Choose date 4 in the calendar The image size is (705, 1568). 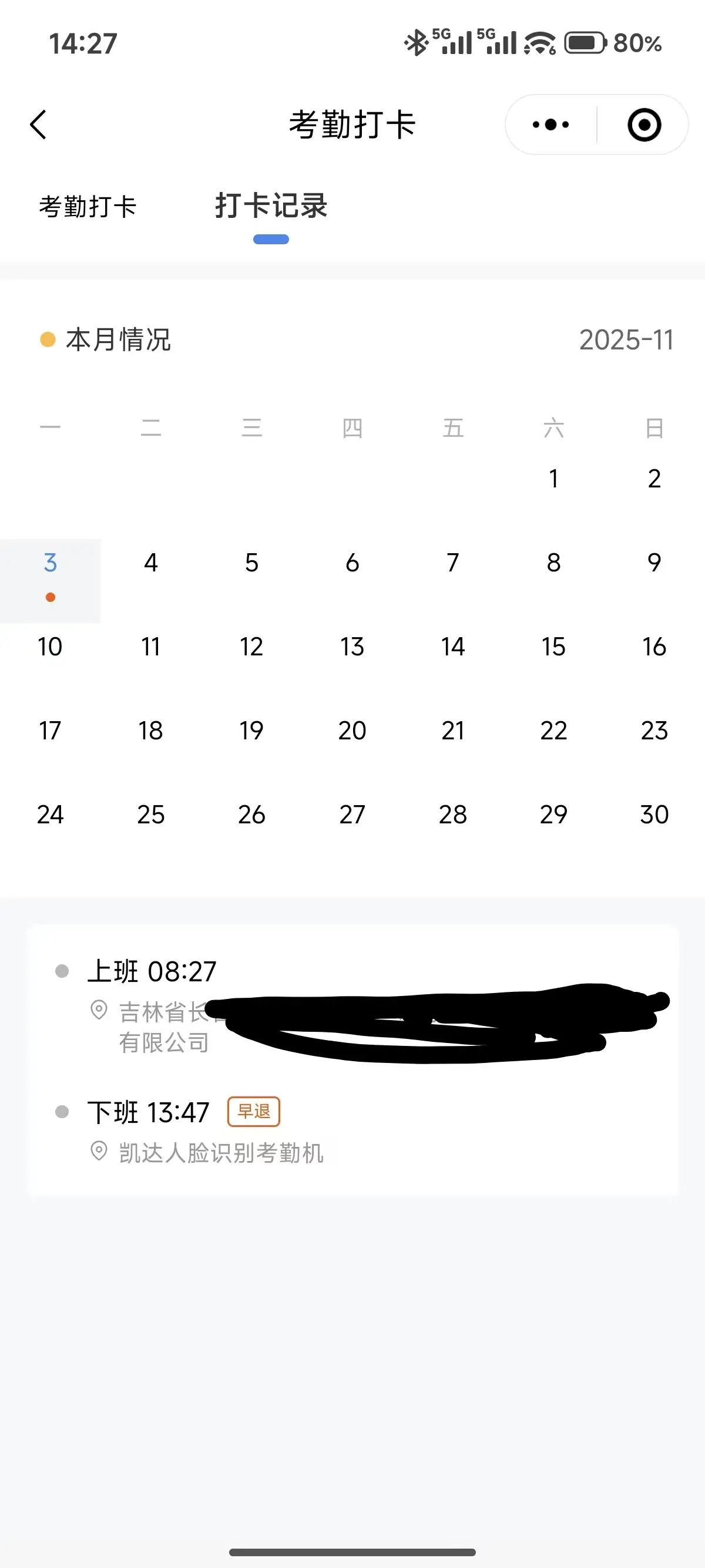pos(150,563)
